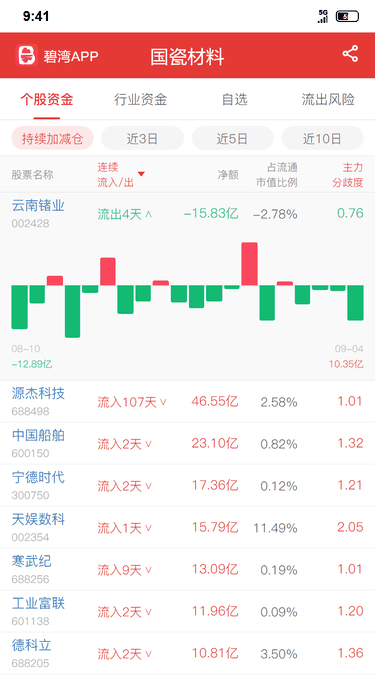This screenshot has height=686, width=375.
Task: Open the 碧湾APP logo link
Action: [57, 56]
